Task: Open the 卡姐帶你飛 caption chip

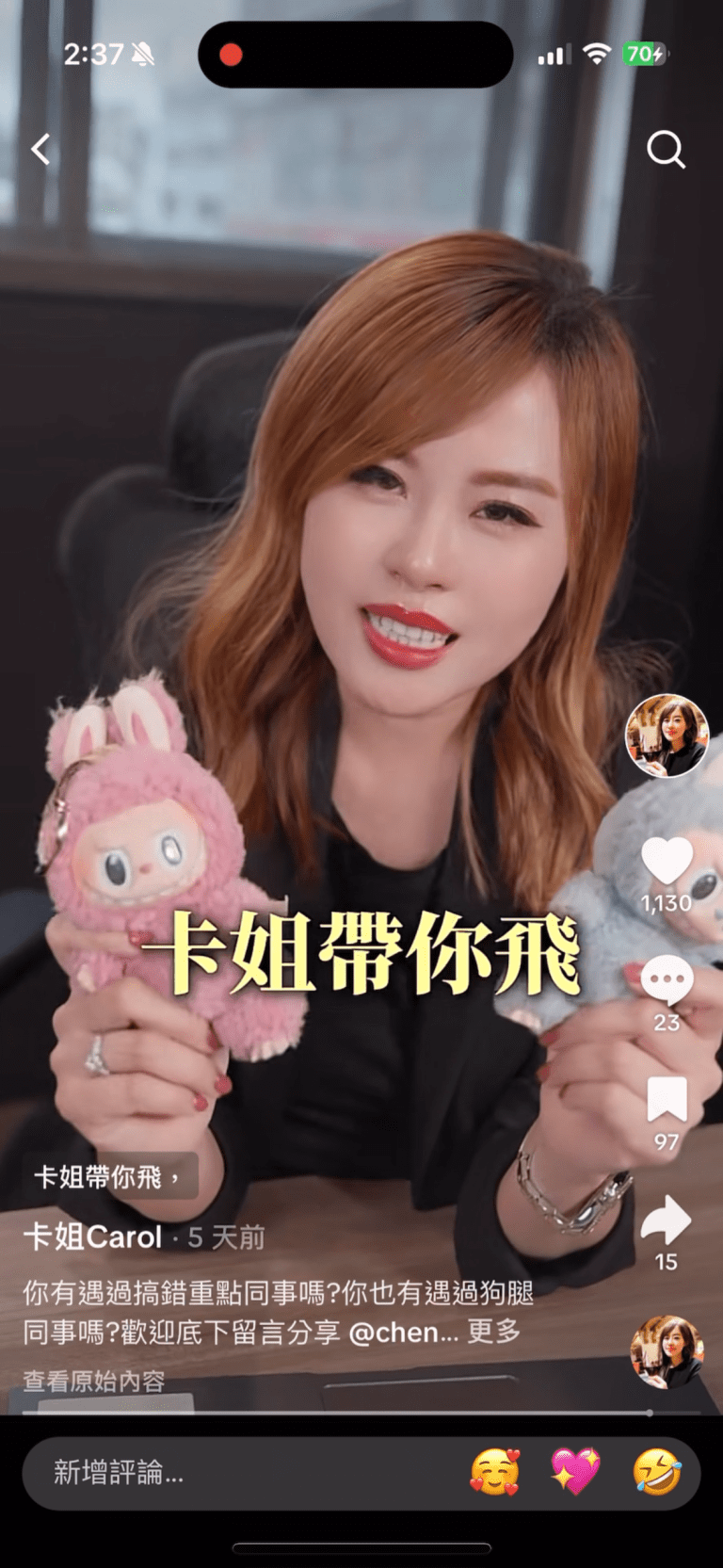Action: point(109,1176)
